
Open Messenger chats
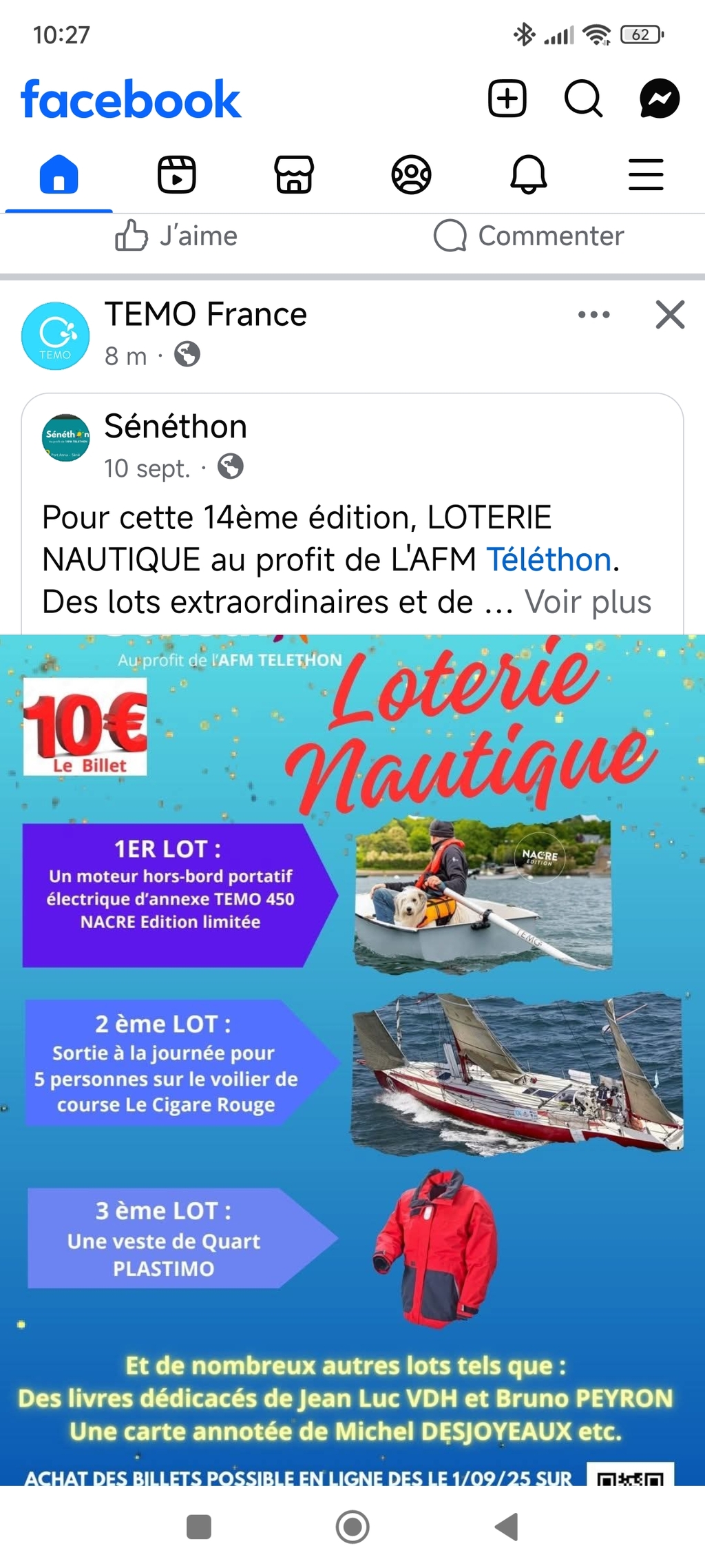[660, 99]
